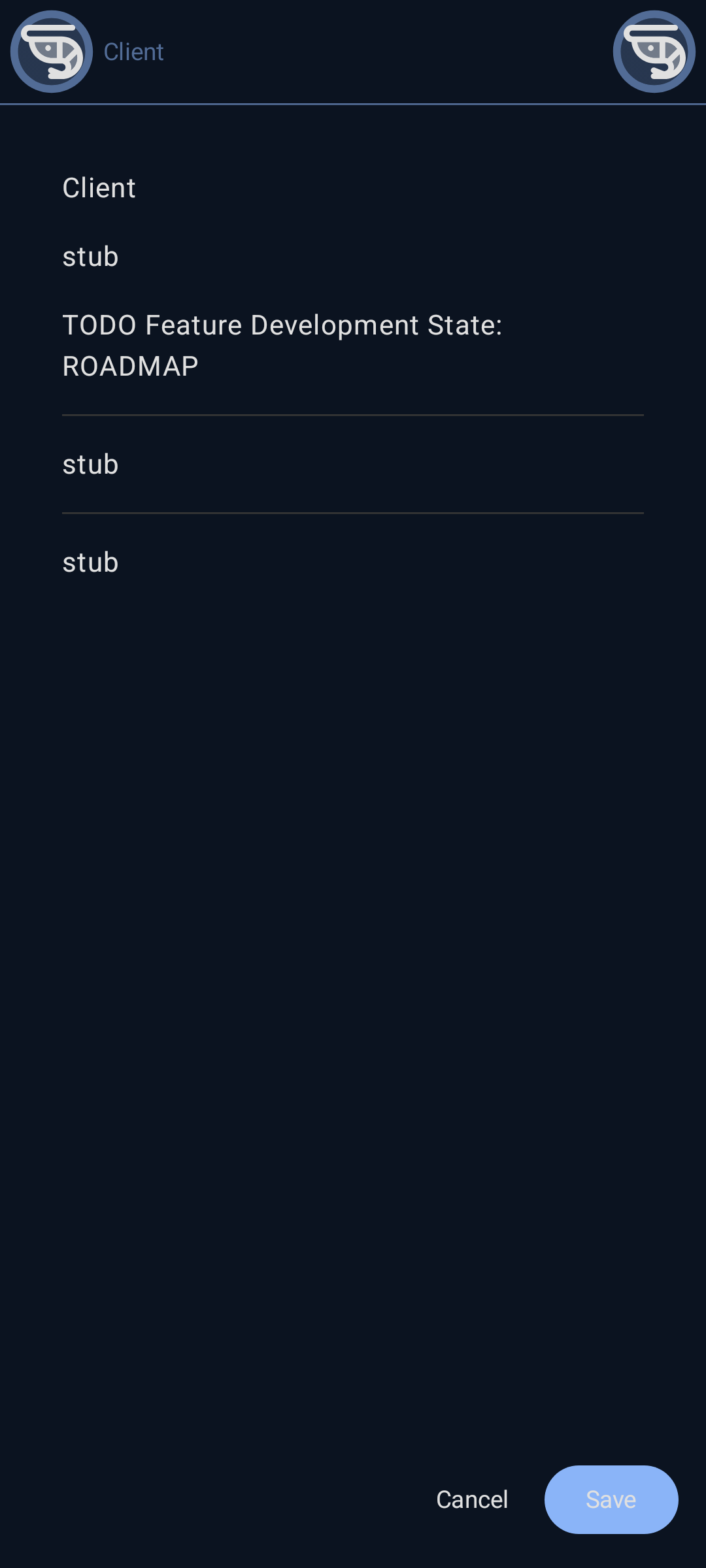Confirm changes with the rounded Save pill
Viewport: 706px width, 1568px height.
(x=611, y=1499)
